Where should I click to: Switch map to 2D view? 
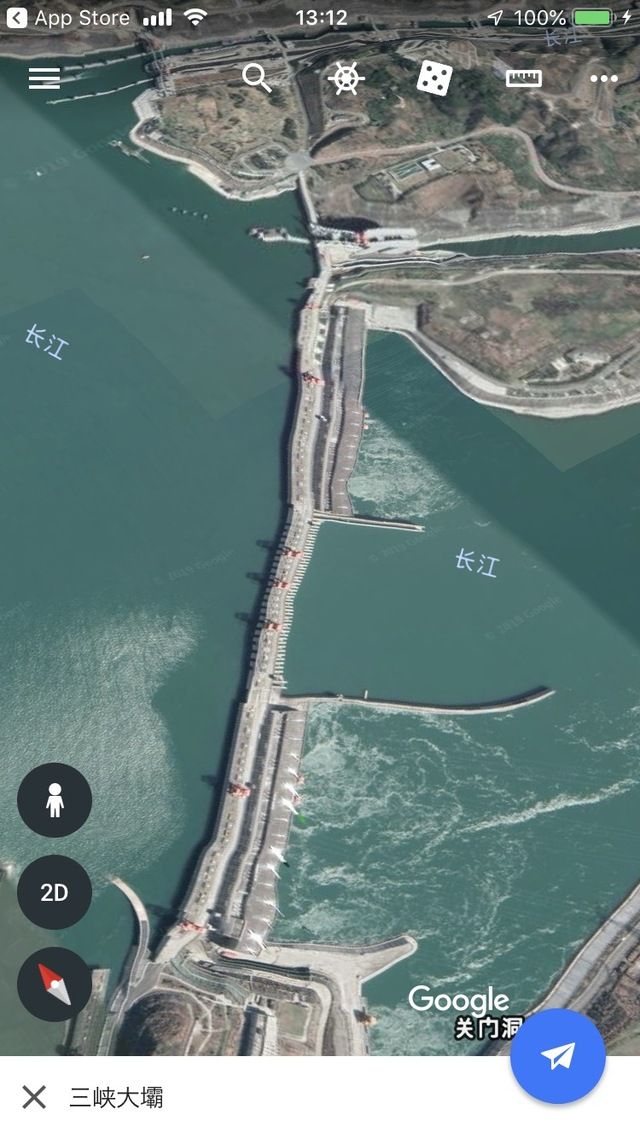(54, 892)
